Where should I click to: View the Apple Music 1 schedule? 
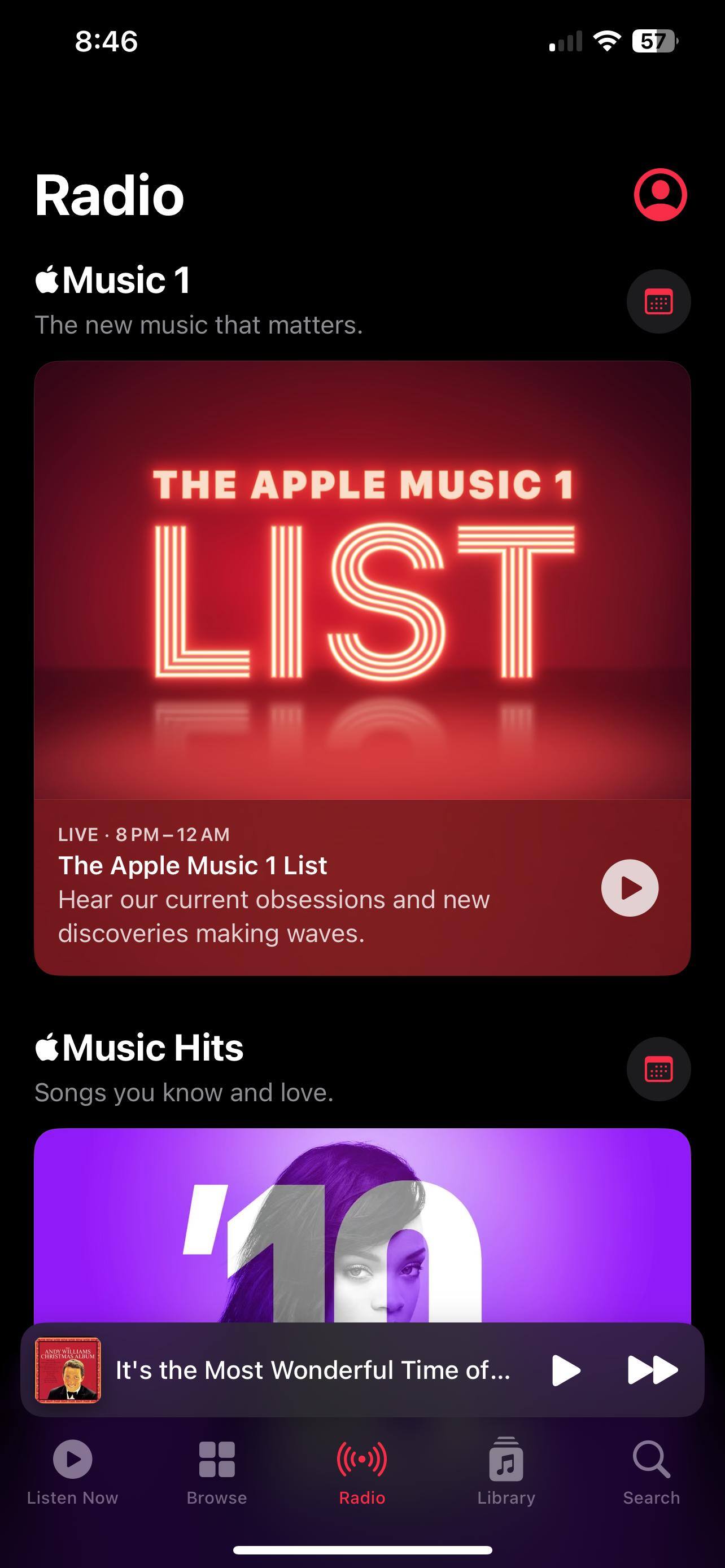658,301
